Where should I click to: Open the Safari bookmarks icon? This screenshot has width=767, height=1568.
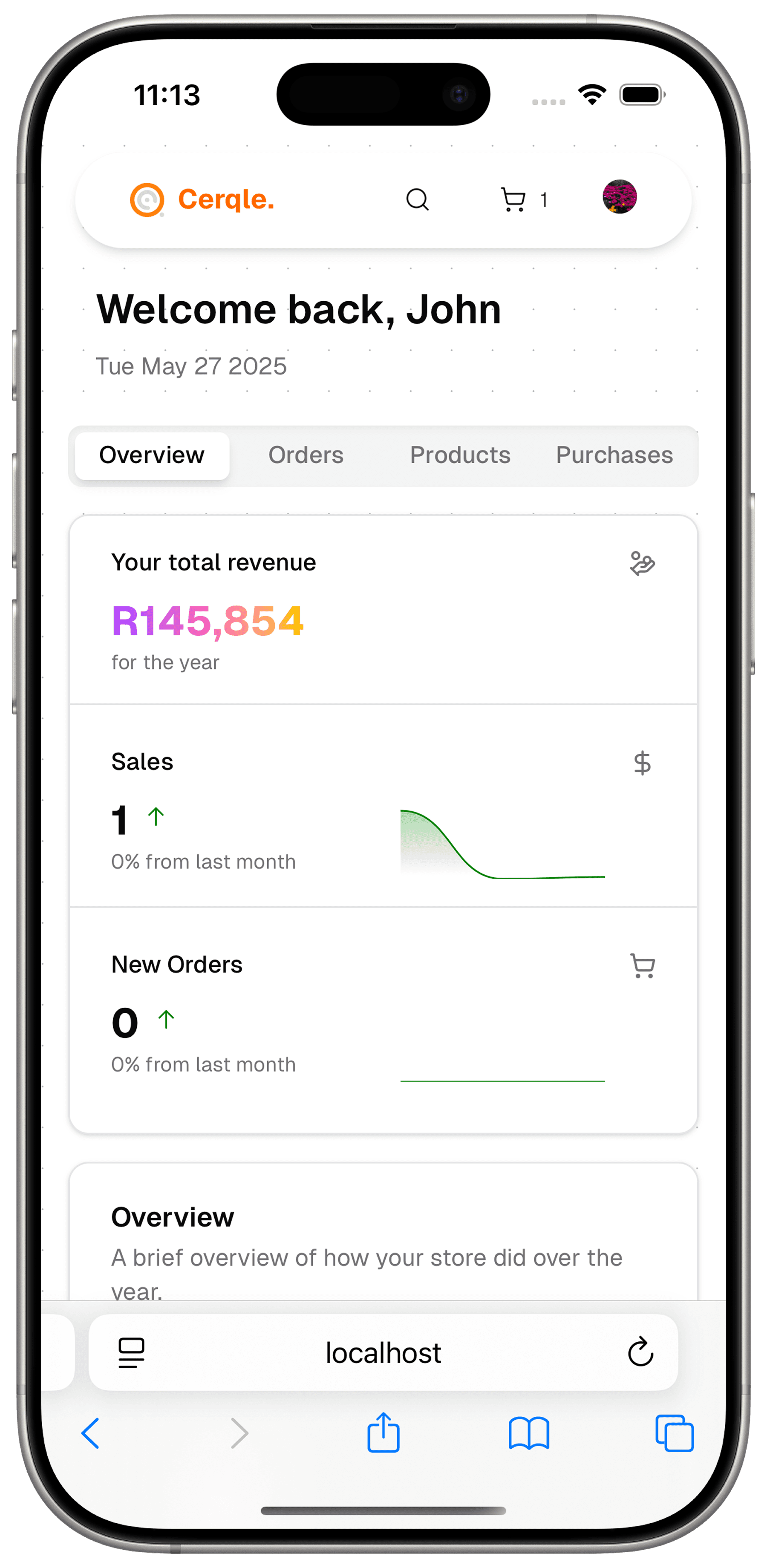529,1433
